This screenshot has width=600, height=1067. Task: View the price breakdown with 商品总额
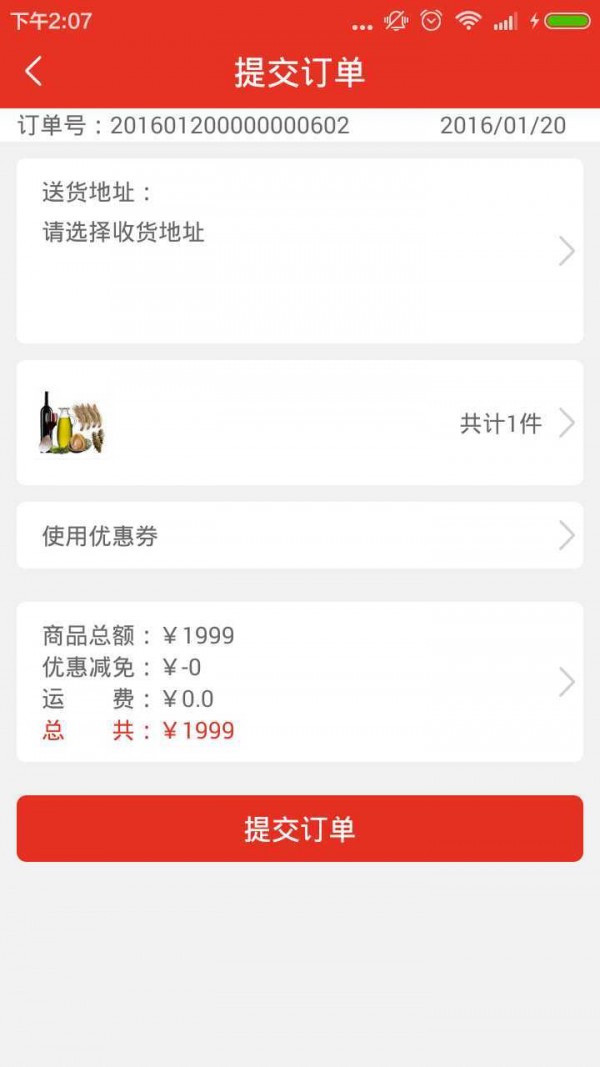click(299, 682)
